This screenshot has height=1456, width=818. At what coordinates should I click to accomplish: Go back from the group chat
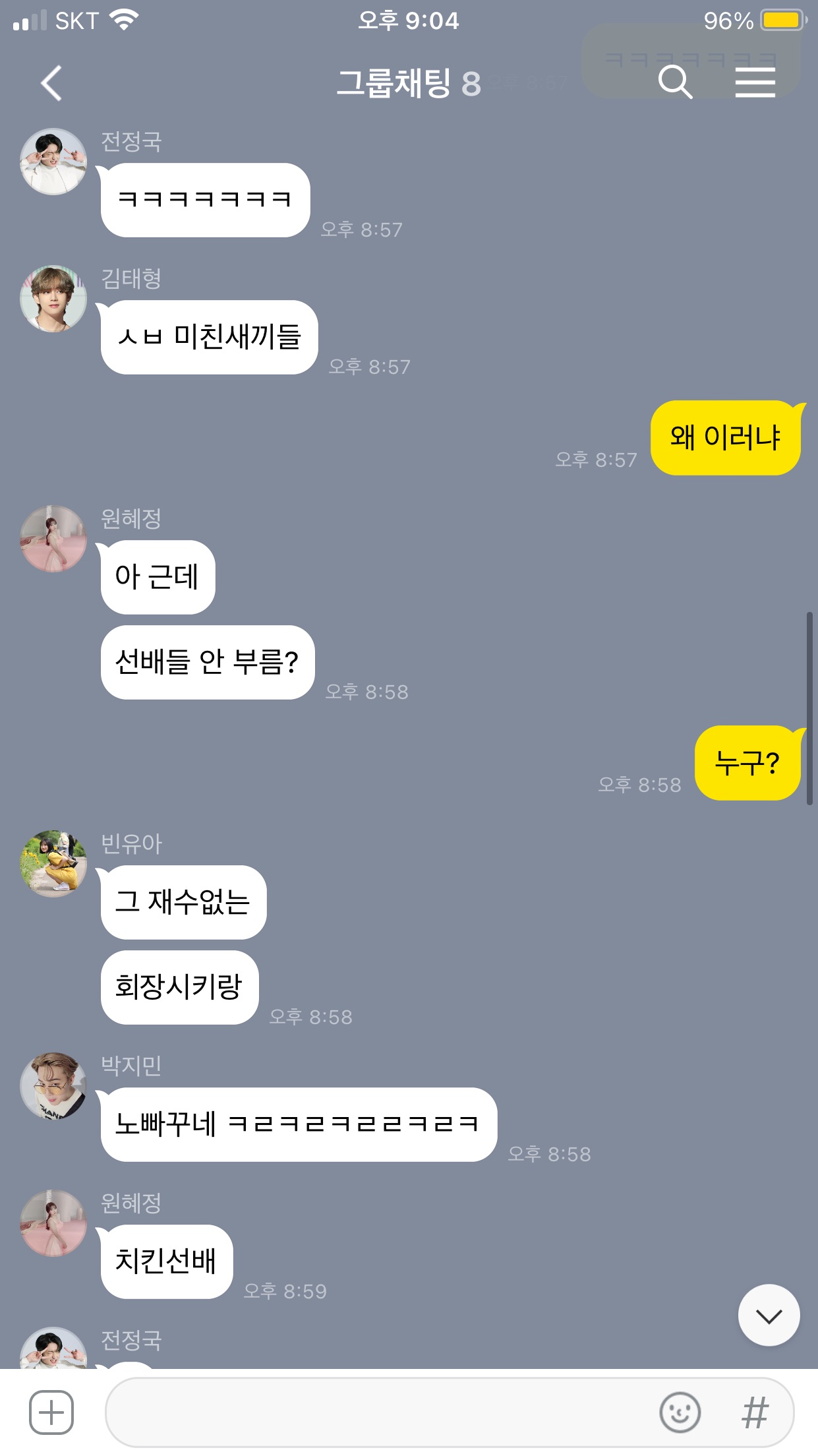pos(51,83)
